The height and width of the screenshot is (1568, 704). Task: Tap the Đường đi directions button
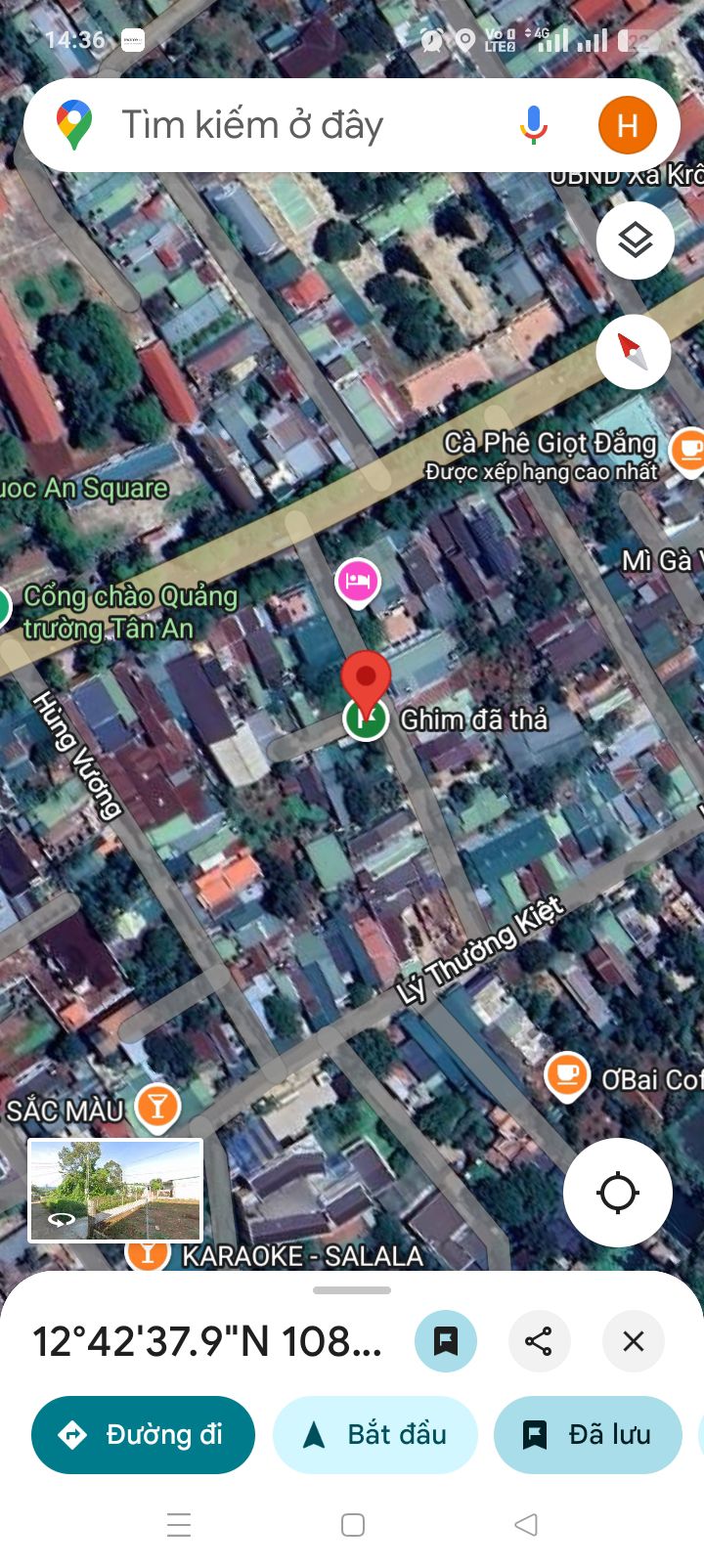click(143, 1434)
